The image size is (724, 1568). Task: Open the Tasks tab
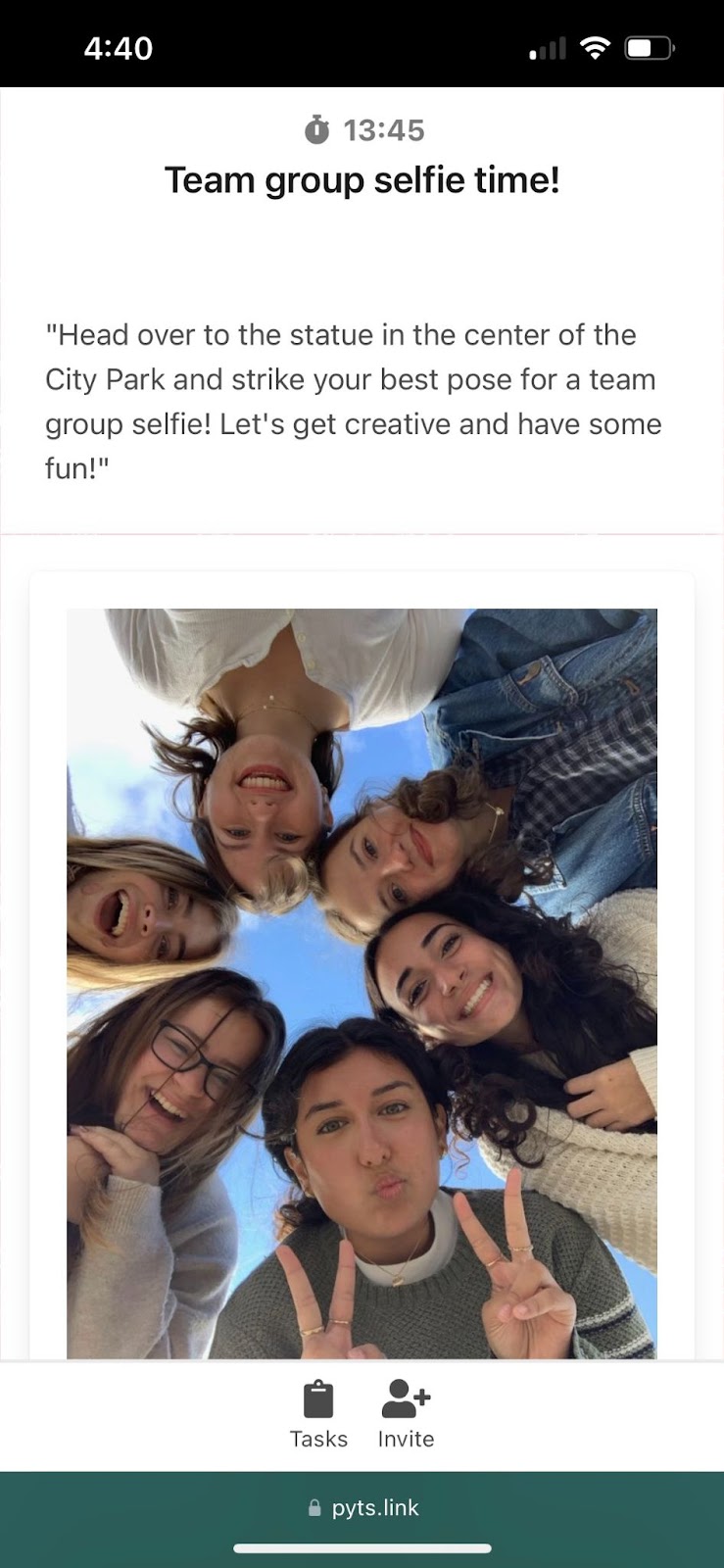318,1415
